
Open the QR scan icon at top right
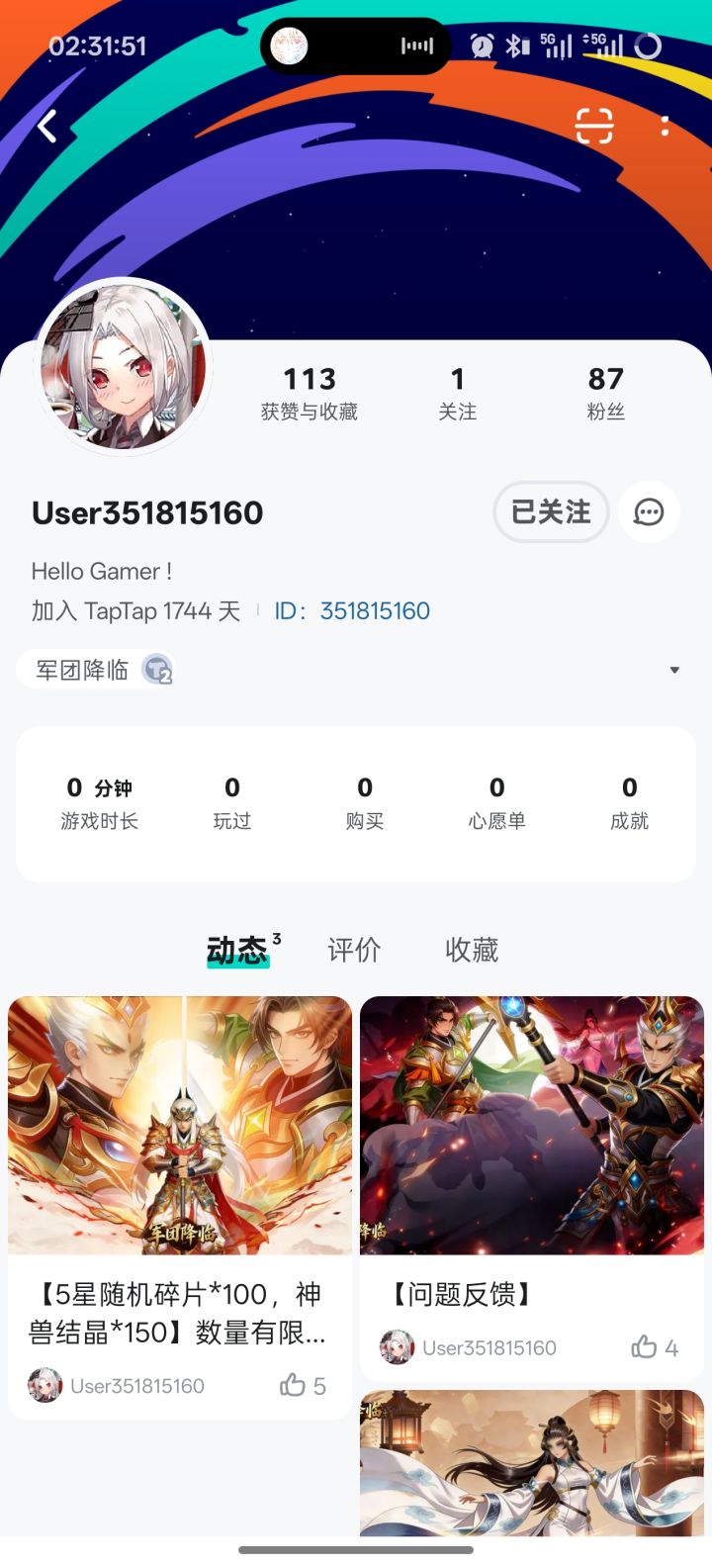tap(594, 125)
